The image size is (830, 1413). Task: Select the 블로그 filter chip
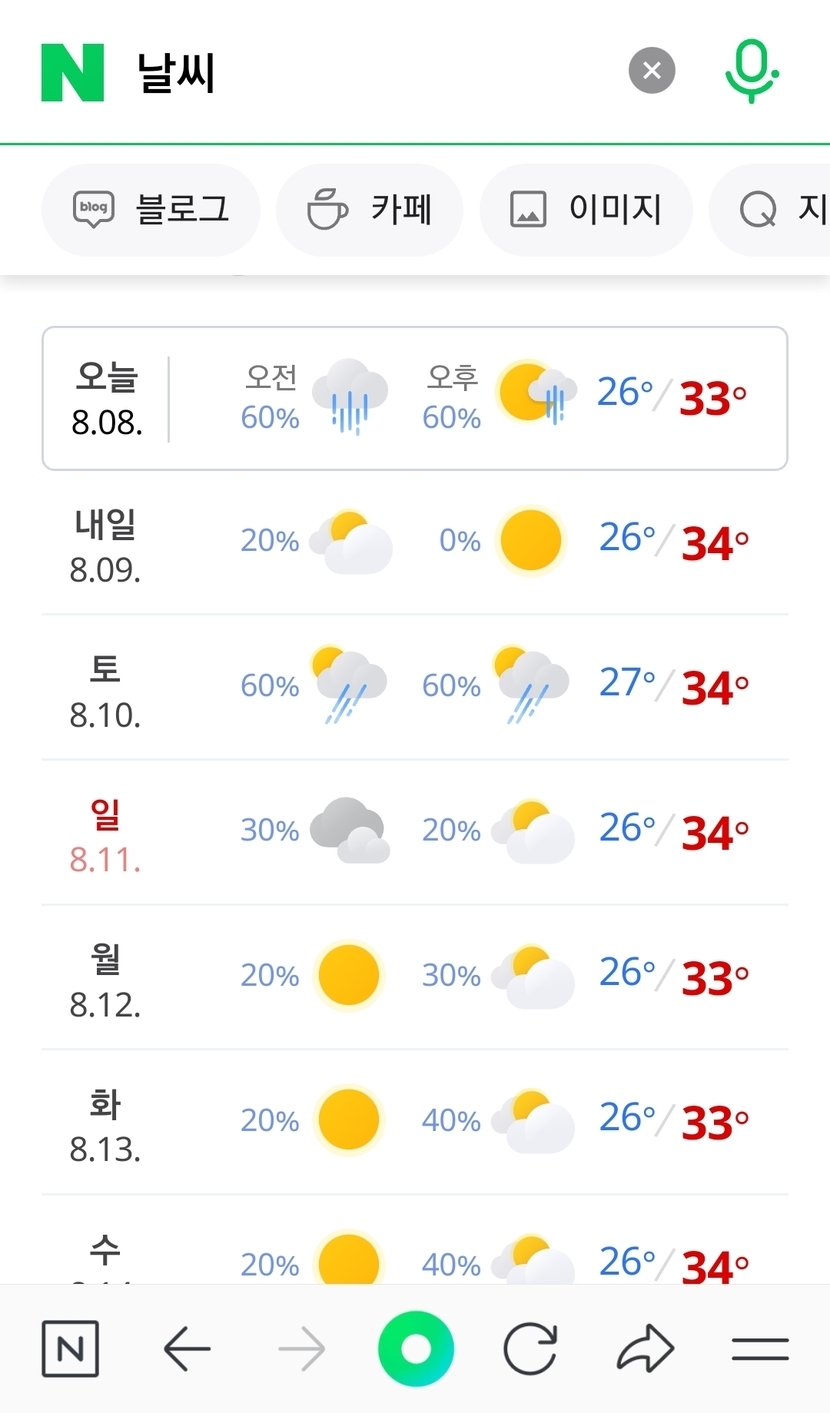click(151, 210)
